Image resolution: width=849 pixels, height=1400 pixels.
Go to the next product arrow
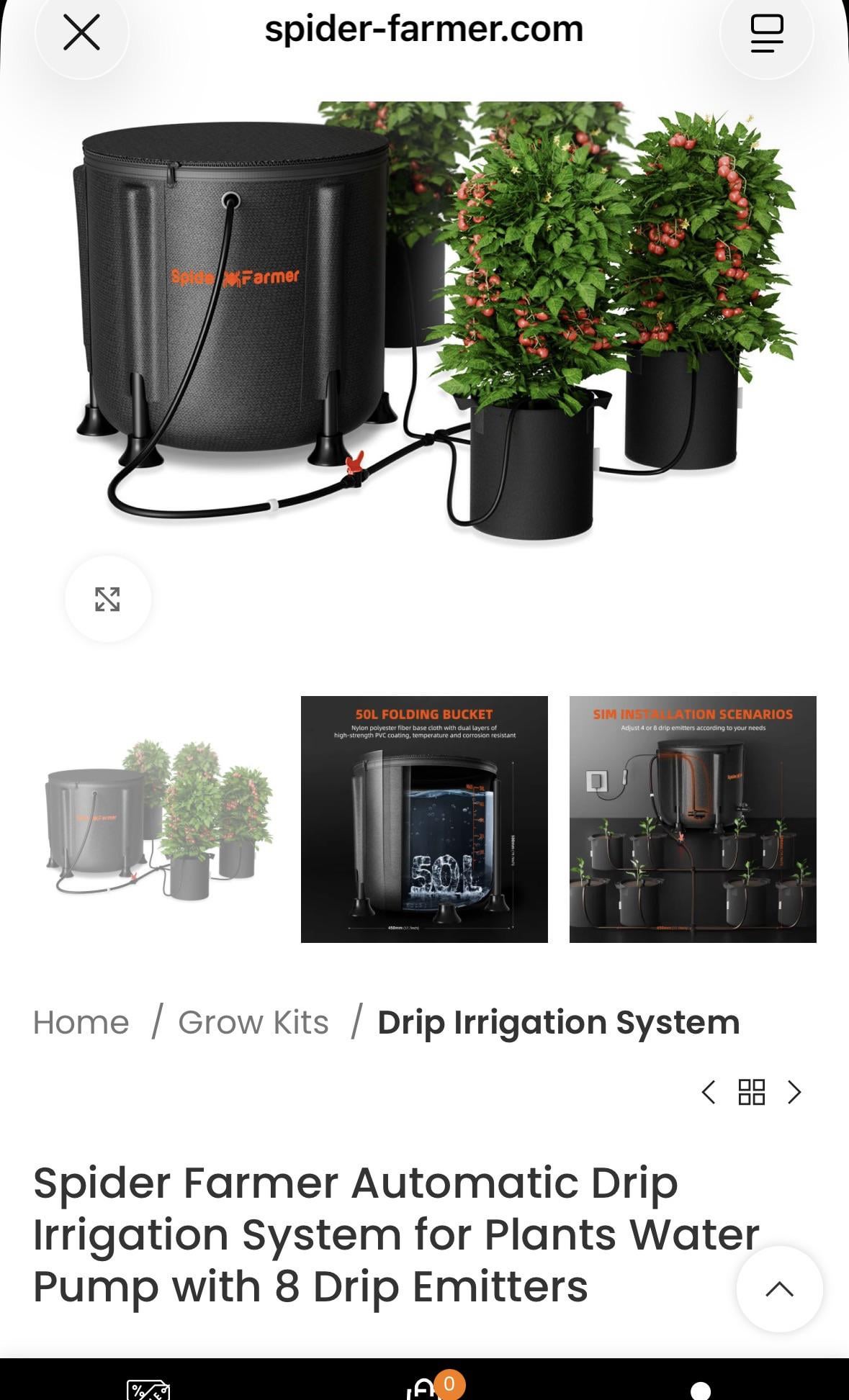794,1092
